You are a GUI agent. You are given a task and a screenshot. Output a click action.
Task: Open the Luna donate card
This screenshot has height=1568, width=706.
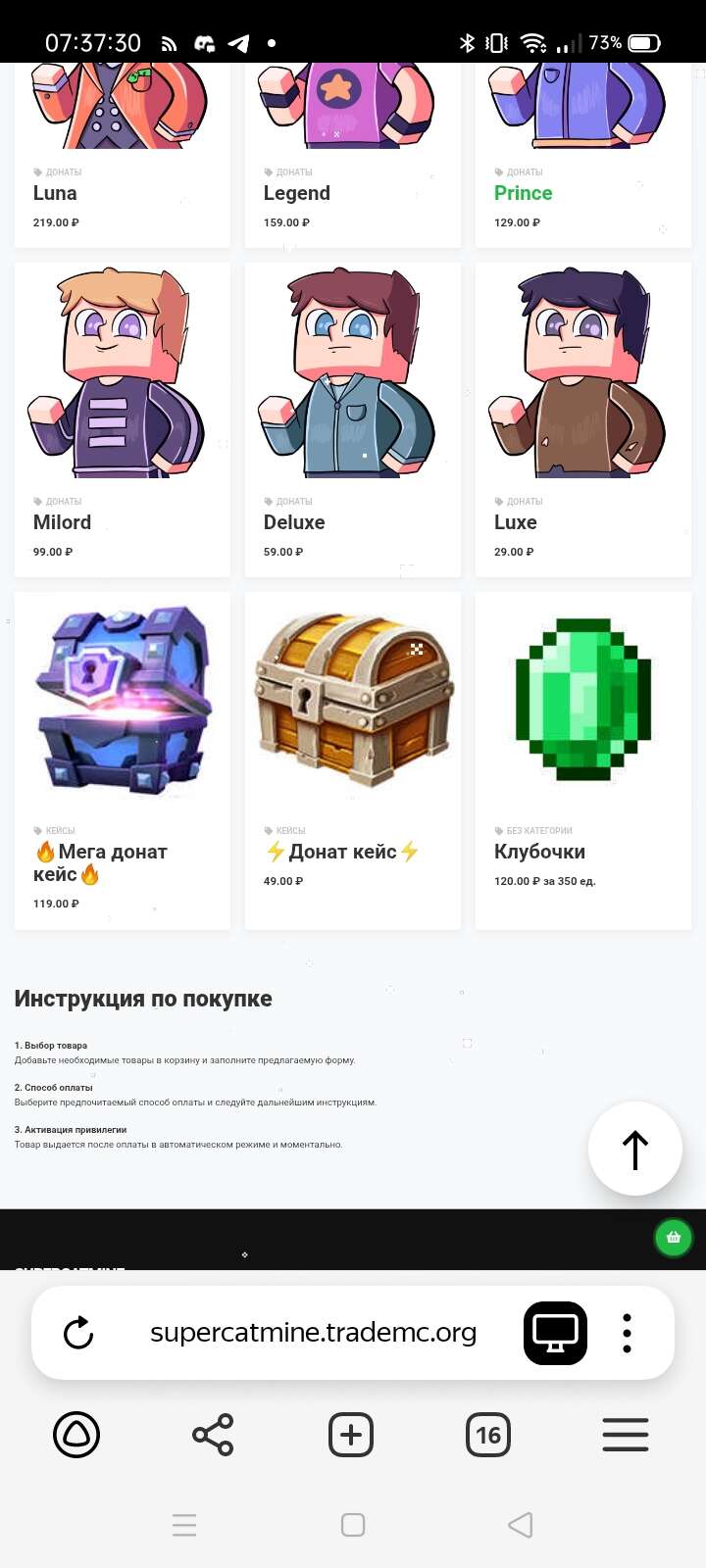click(x=122, y=155)
